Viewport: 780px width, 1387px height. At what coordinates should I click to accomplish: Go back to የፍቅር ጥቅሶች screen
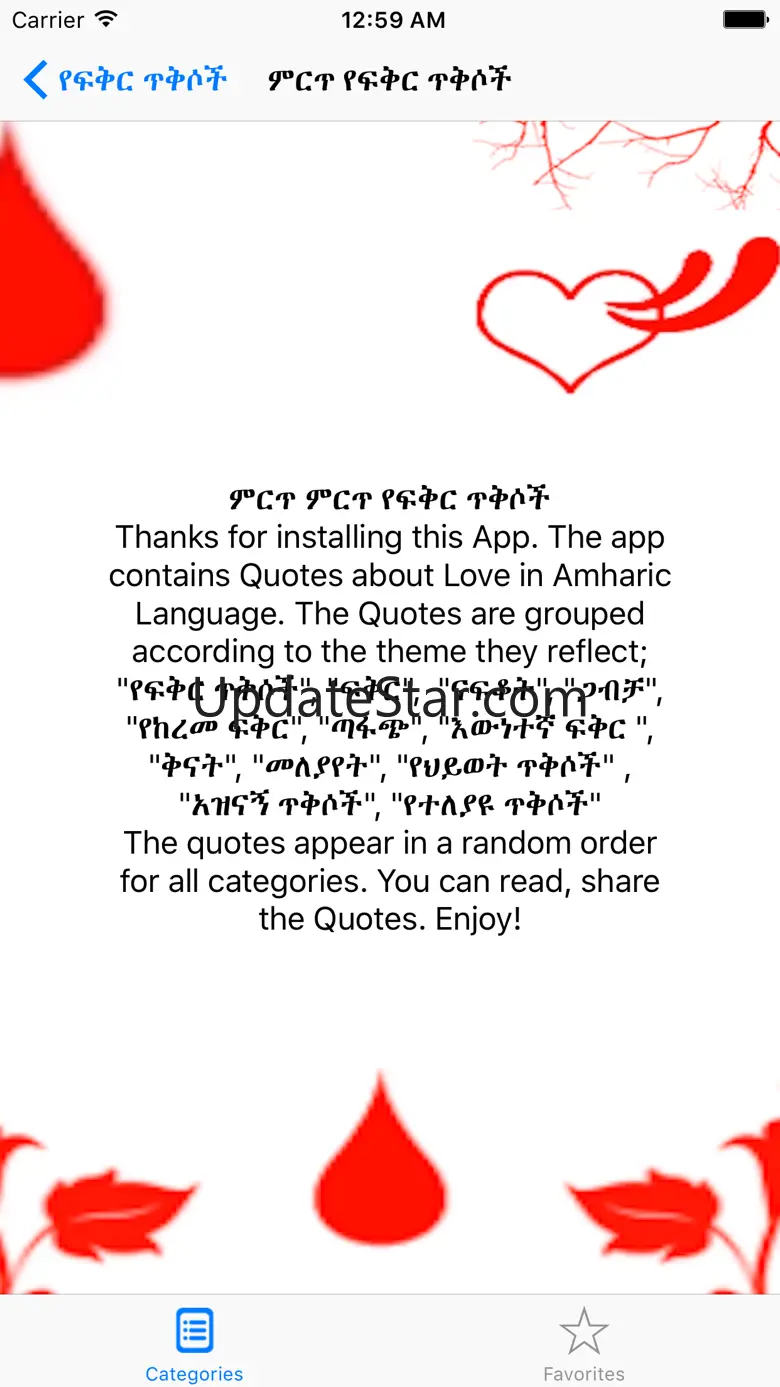tap(126, 79)
